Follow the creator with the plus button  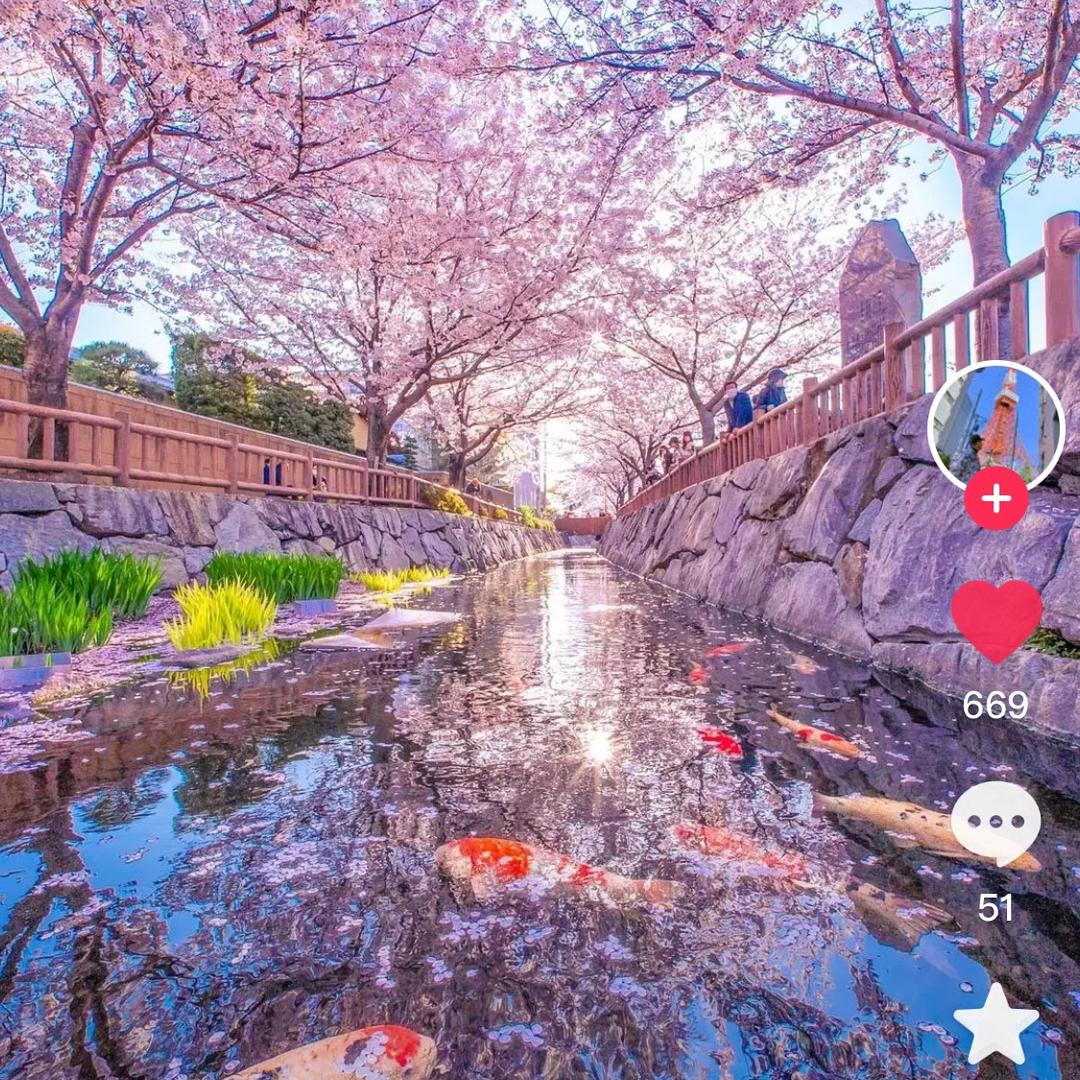[996, 498]
